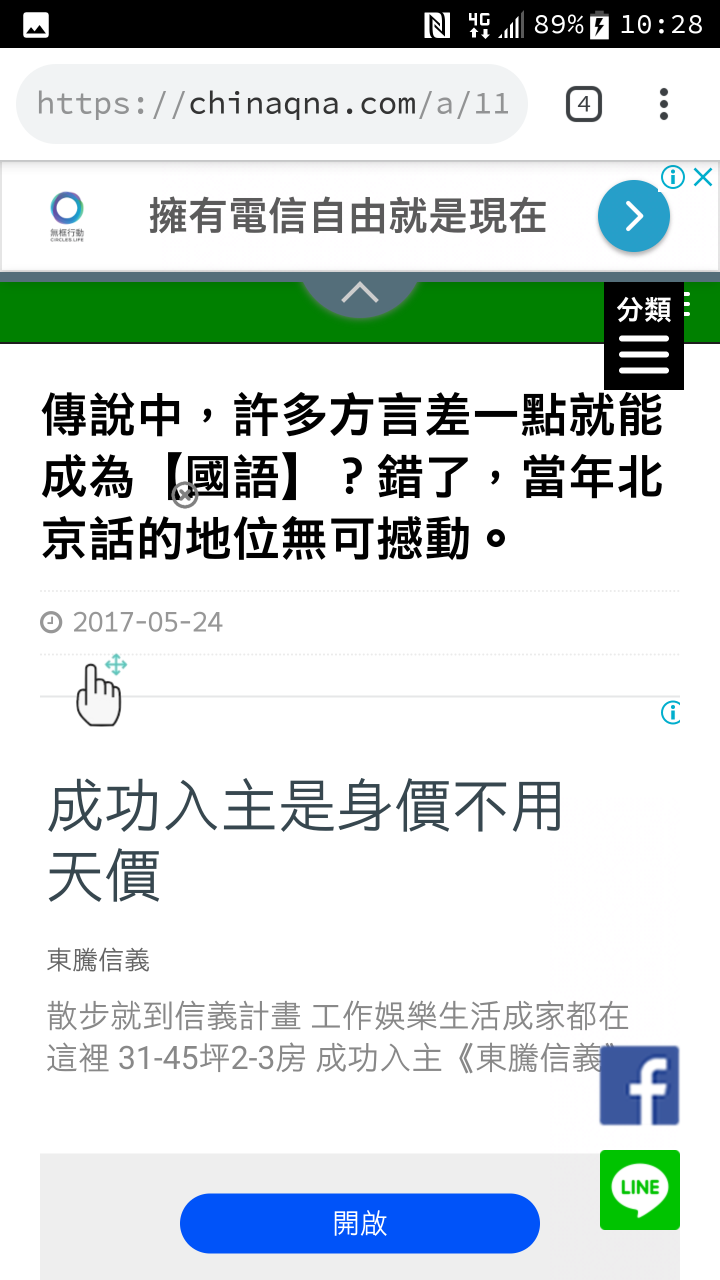Close the top banner ad

coord(703,178)
